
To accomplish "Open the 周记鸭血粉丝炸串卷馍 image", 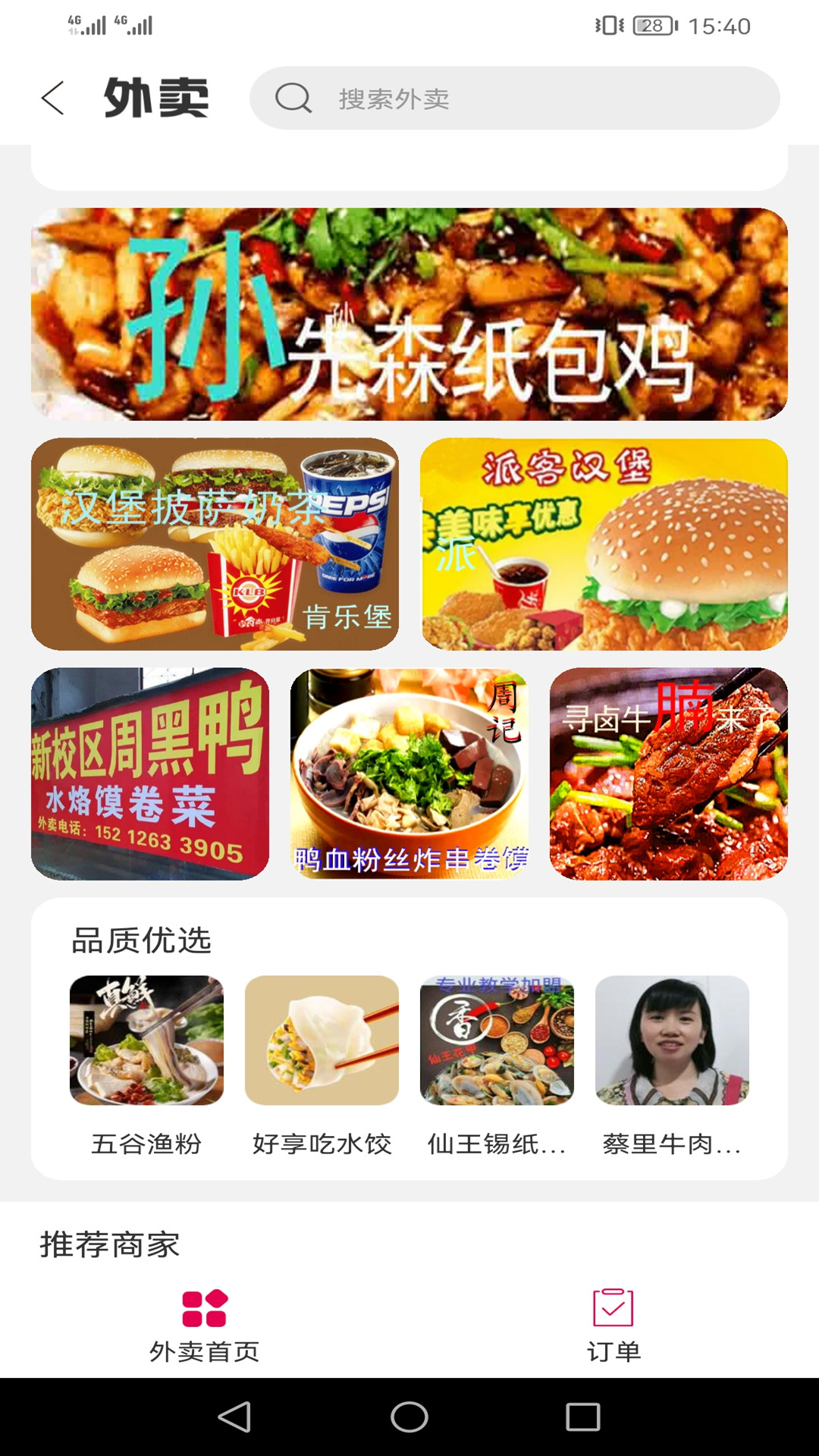I will 410,773.
